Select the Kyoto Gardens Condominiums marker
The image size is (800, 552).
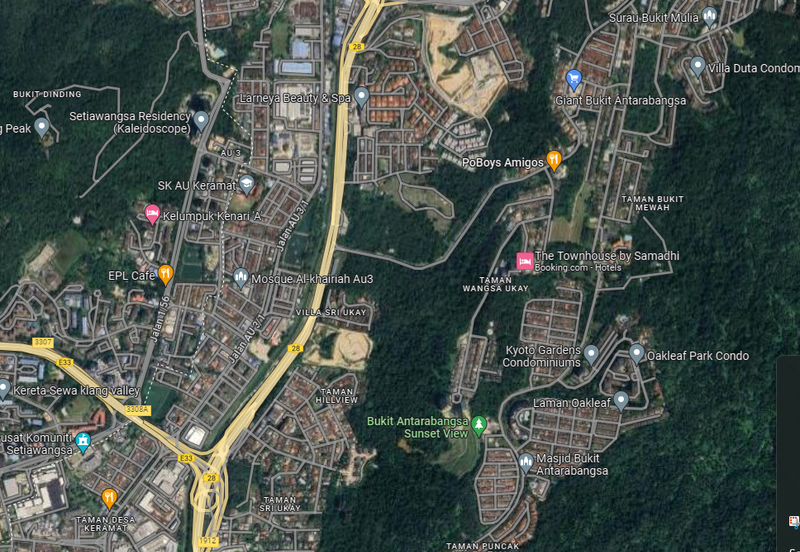[591, 353]
